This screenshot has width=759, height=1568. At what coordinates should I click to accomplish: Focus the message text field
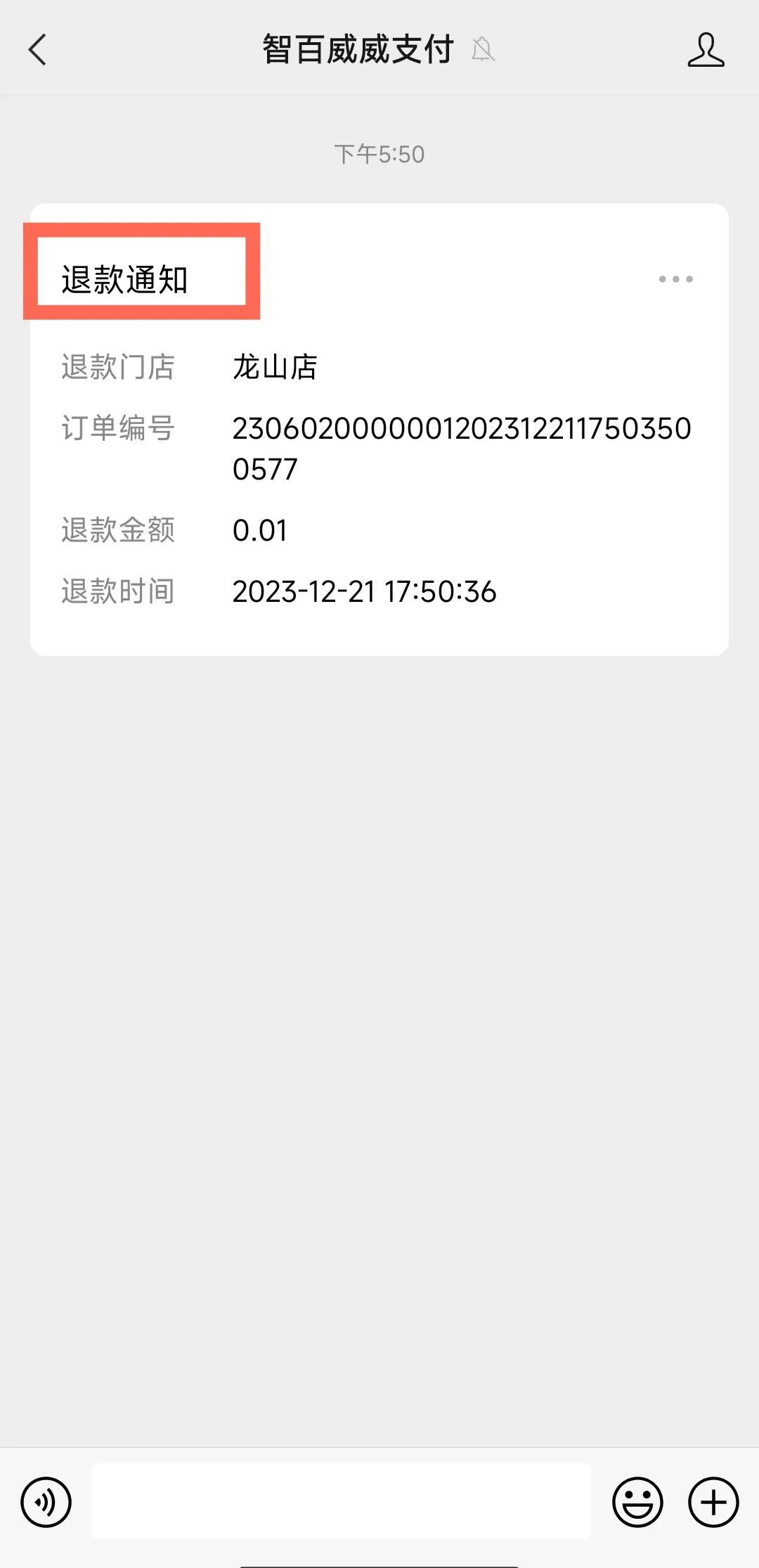[x=342, y=1500]
